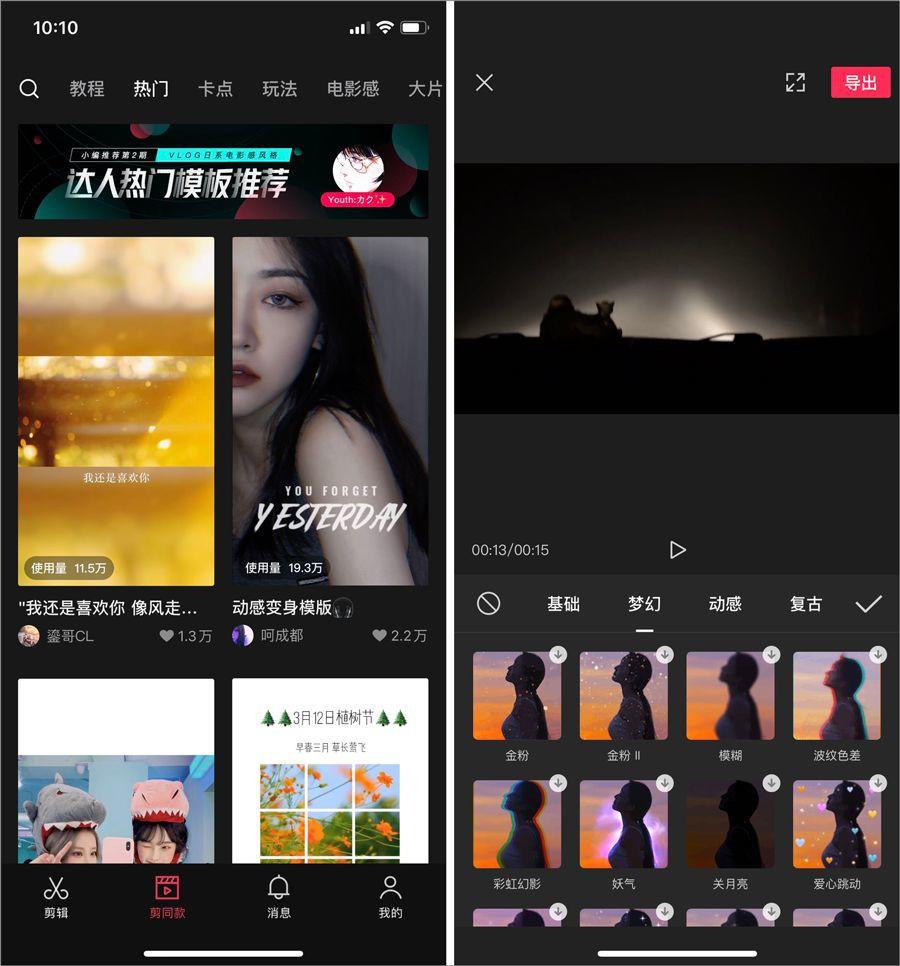The height and width of the screenshot is (966, 900).
Task: Switch to the 卡点 tab
Action: (x=215, y=89)
